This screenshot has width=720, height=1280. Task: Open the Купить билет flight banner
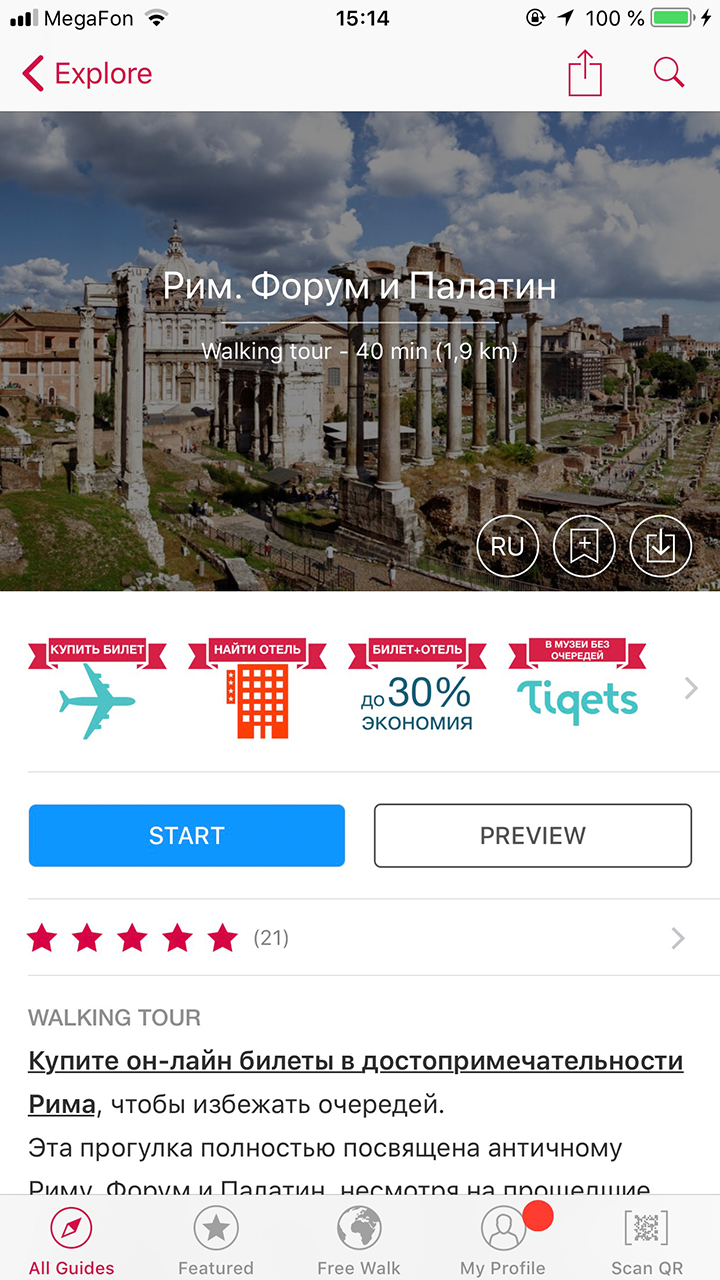(x=97, y=689)
